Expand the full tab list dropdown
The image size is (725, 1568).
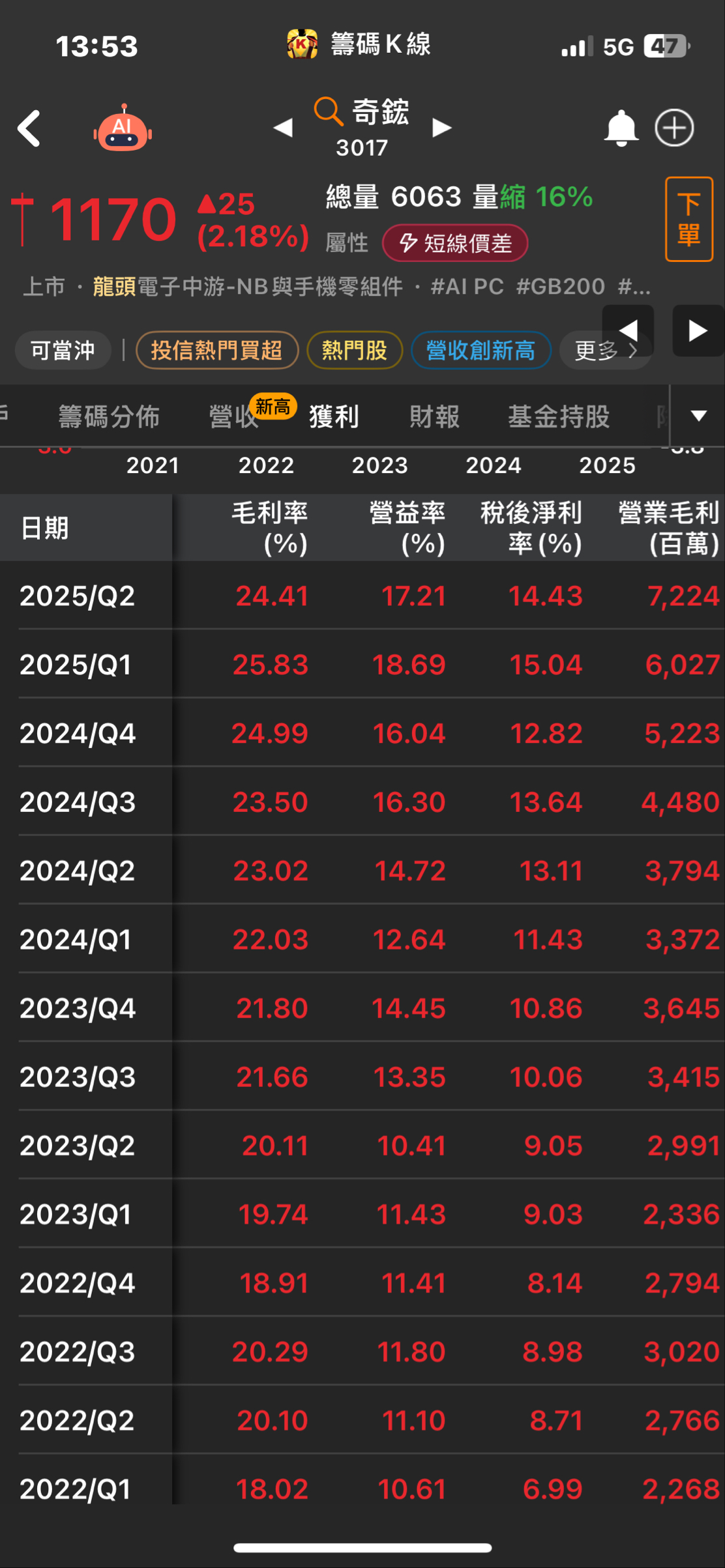698,416
